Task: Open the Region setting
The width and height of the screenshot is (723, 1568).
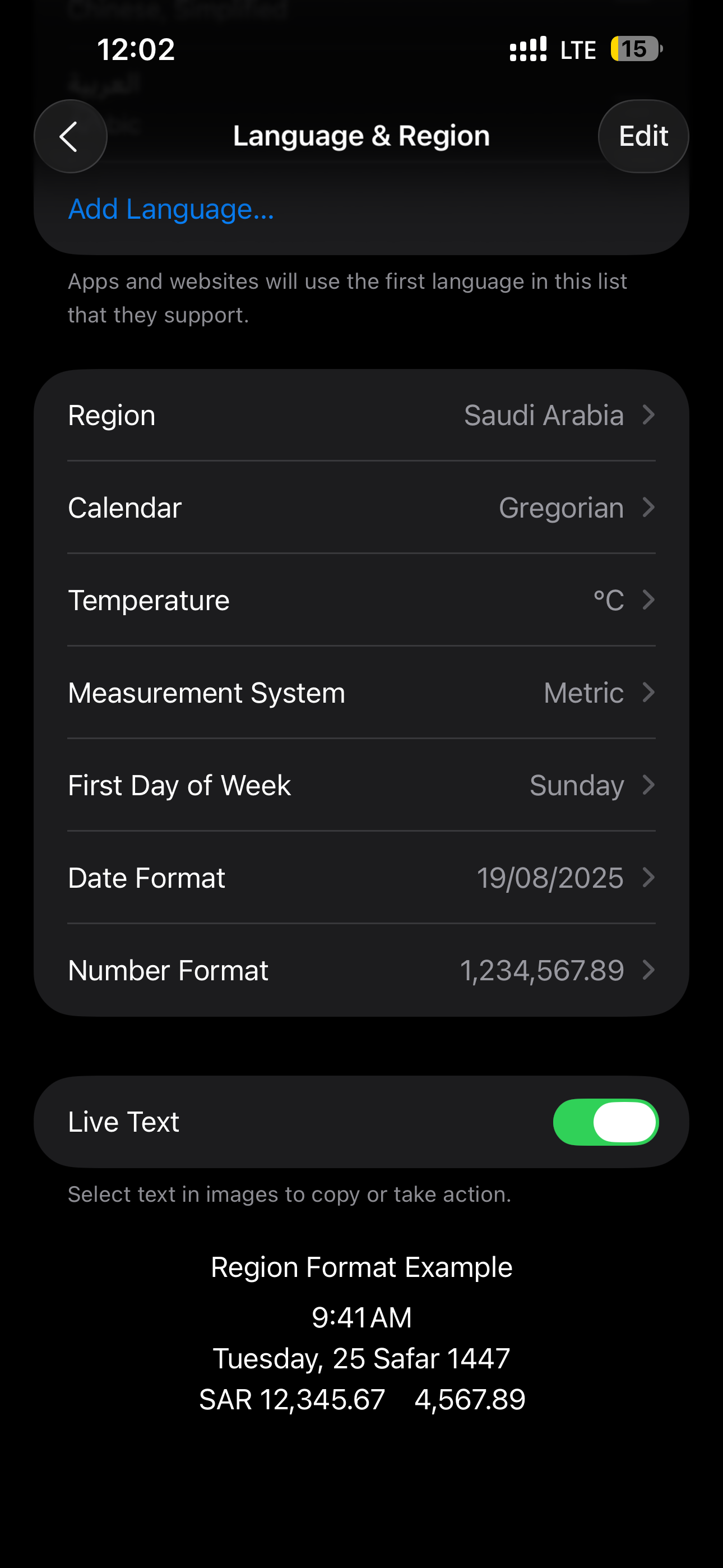Action: point(361,416)
